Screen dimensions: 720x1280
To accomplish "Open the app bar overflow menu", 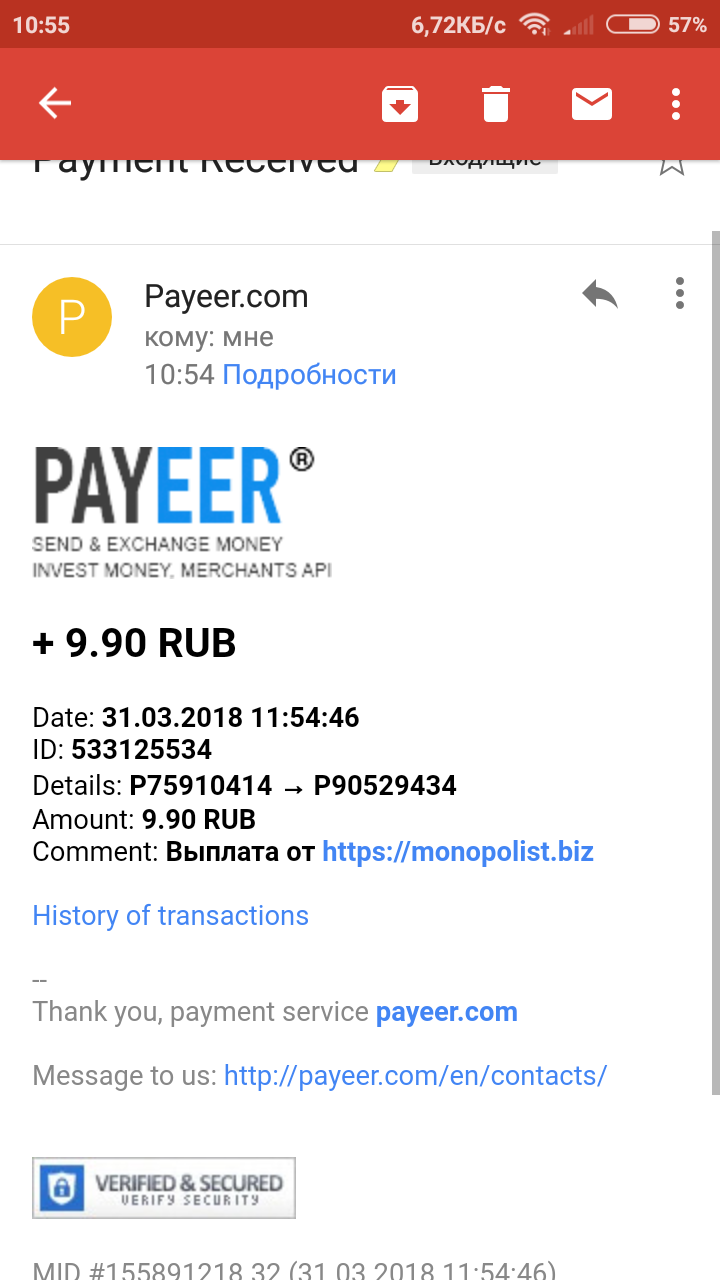I will [677, 103].
